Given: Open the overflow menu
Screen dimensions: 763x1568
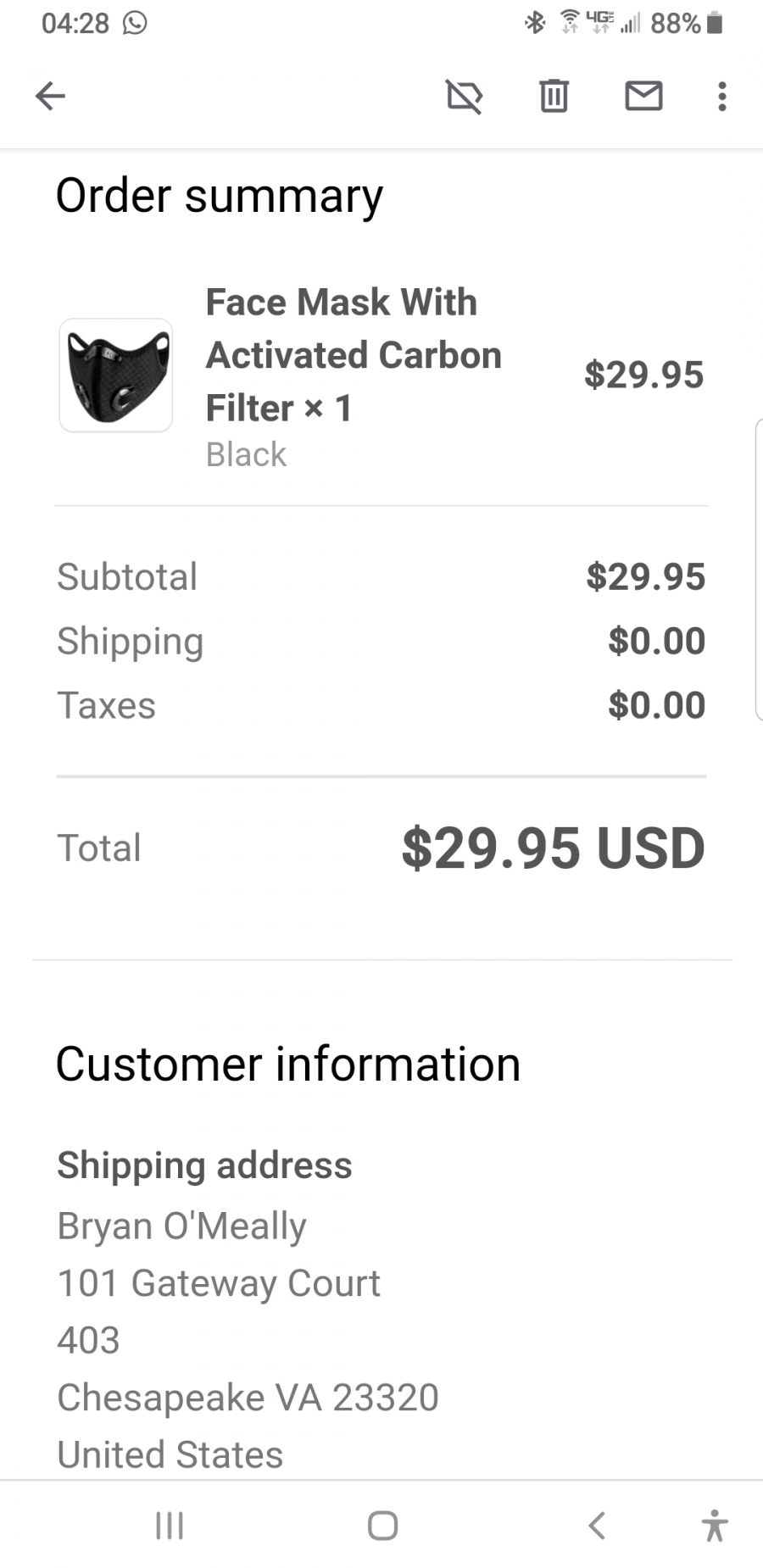Looking at the screenshot, I should (x=722, y=96).
